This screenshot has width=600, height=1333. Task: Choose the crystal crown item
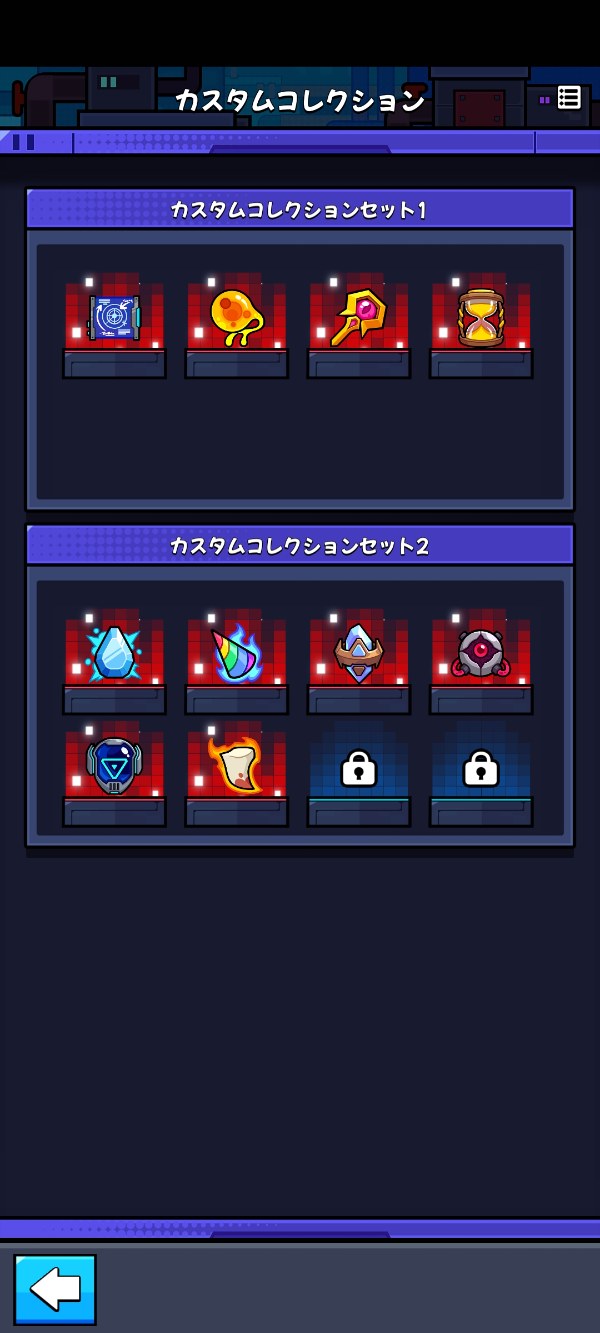pyautogui.click(x=358, y=655)
